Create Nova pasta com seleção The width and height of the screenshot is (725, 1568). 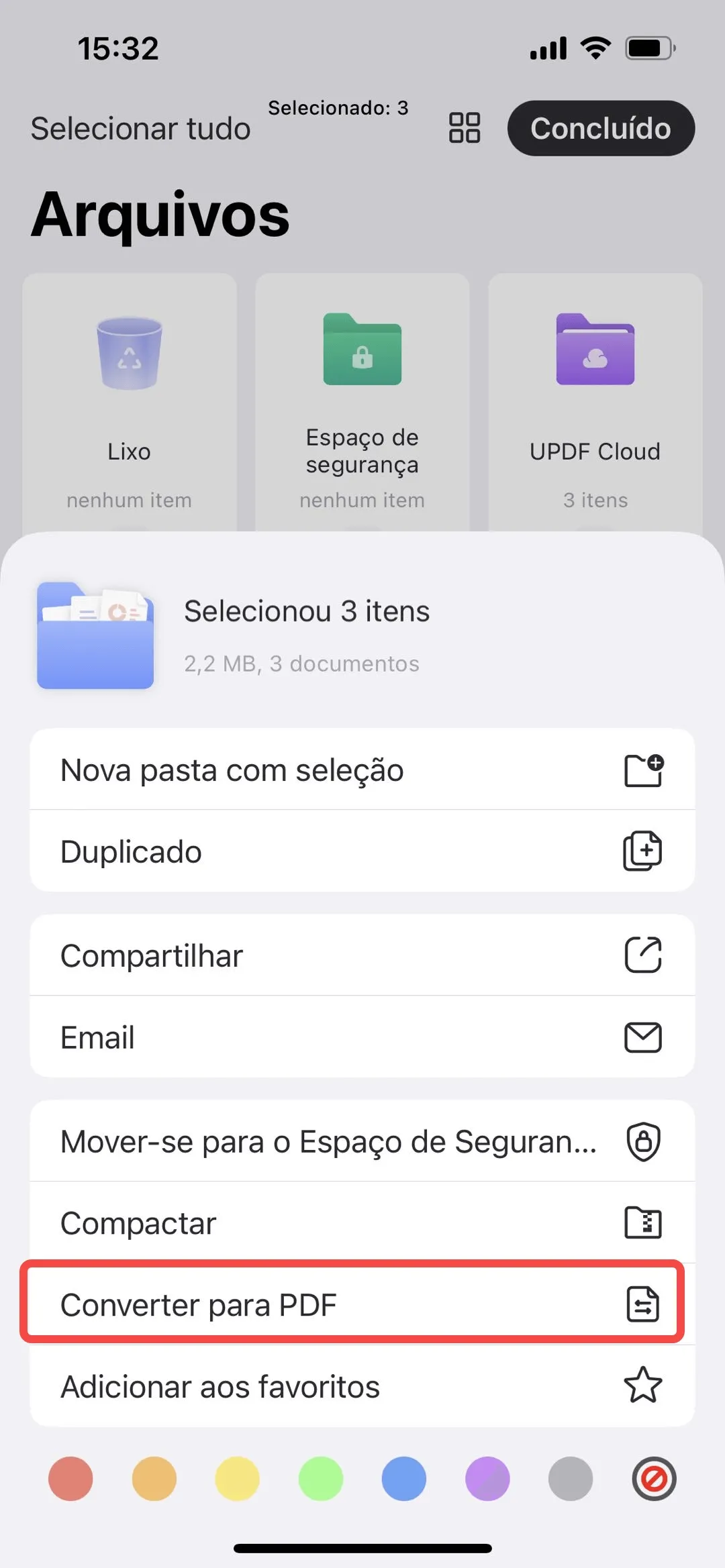(x=362, y=770)
